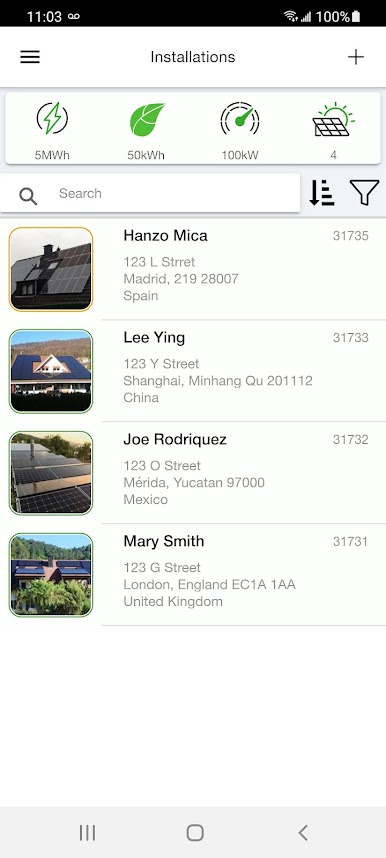
Task: Open Lee Ying installation in Shanghai
Action: click(x=193, y=370)
